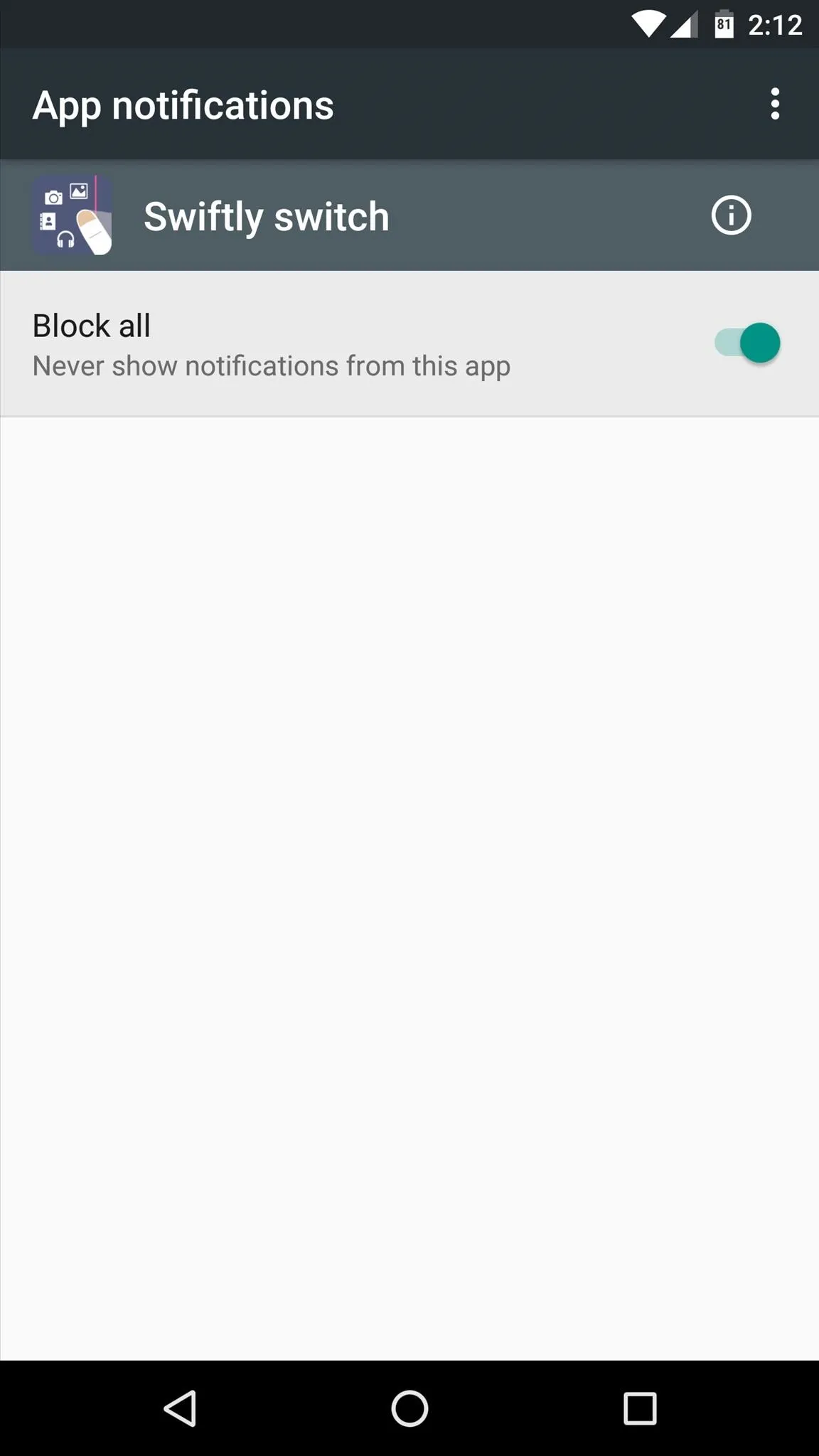Screen dimensions: 819x1456
Task: Open app info for Swiftly switch
Action: [x=731, y=215]
